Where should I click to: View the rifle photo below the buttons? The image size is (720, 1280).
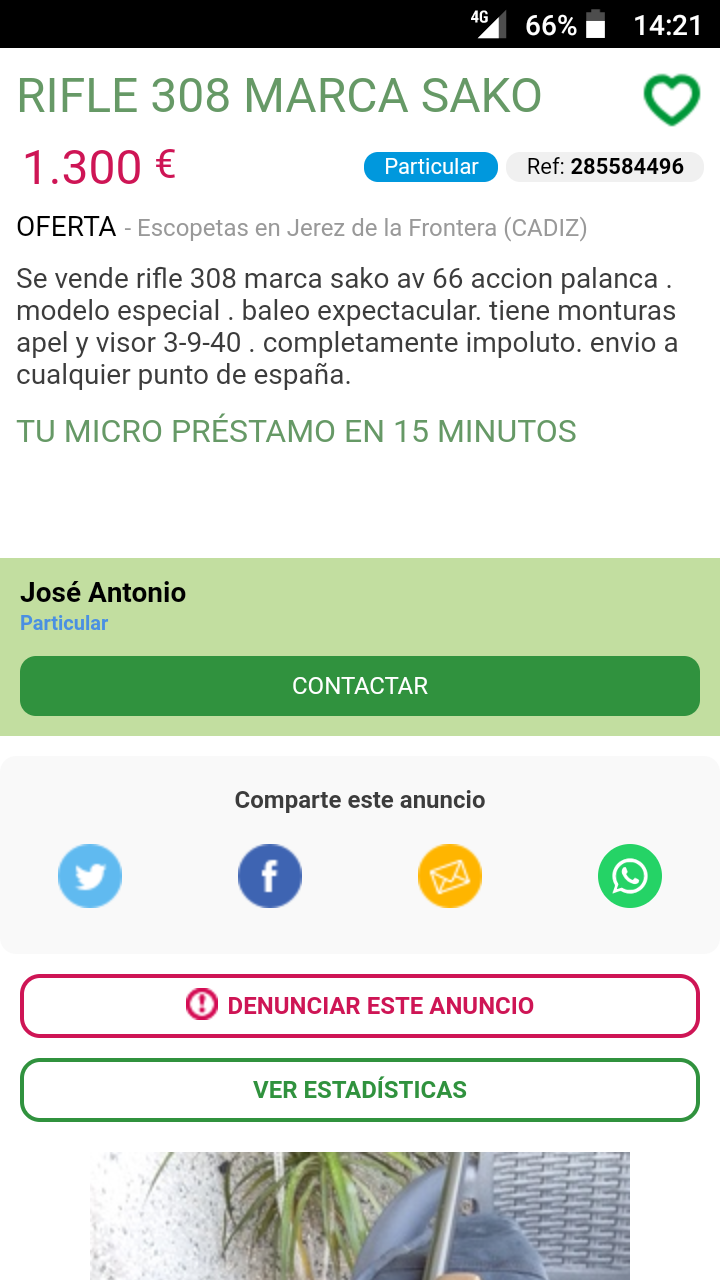point(360,1218)
